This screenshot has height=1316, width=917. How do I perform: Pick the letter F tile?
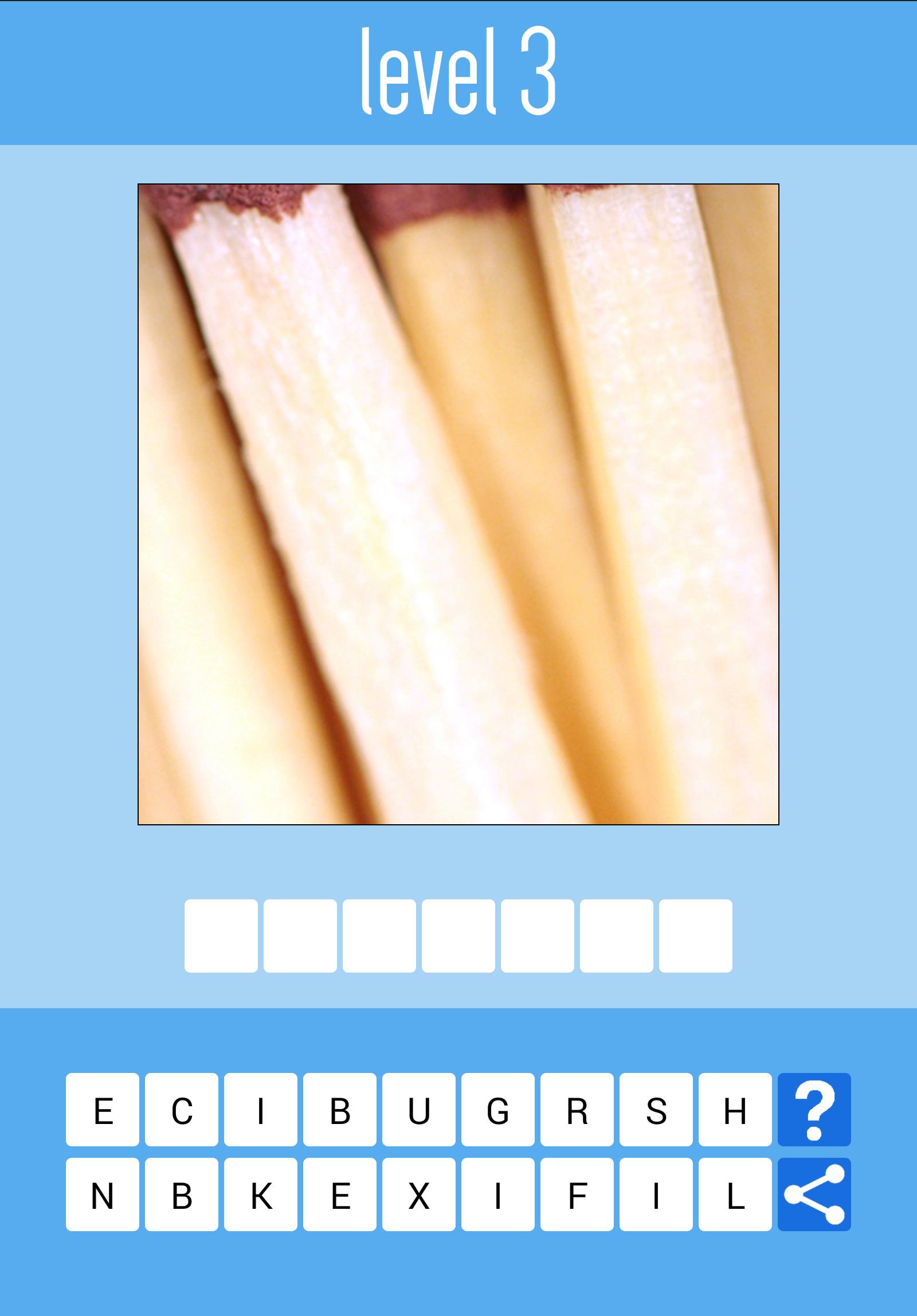click(x=577, y=1195)
